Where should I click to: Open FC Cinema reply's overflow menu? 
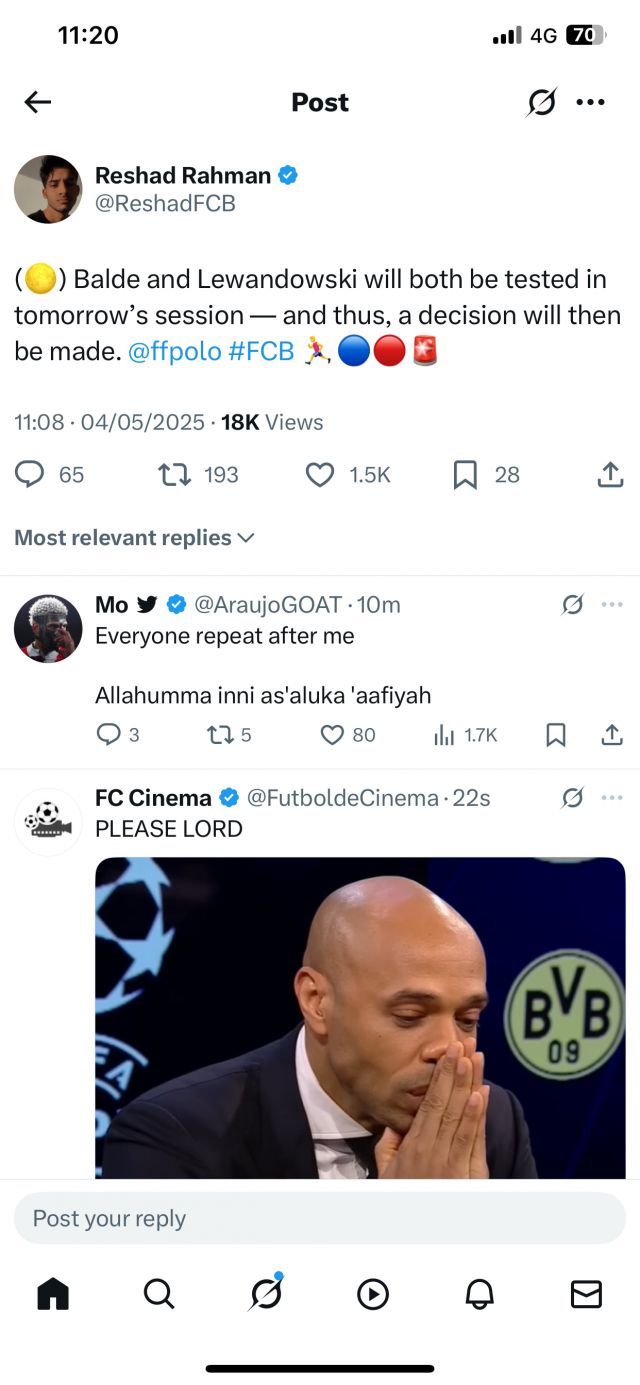(x=611, y=798)
